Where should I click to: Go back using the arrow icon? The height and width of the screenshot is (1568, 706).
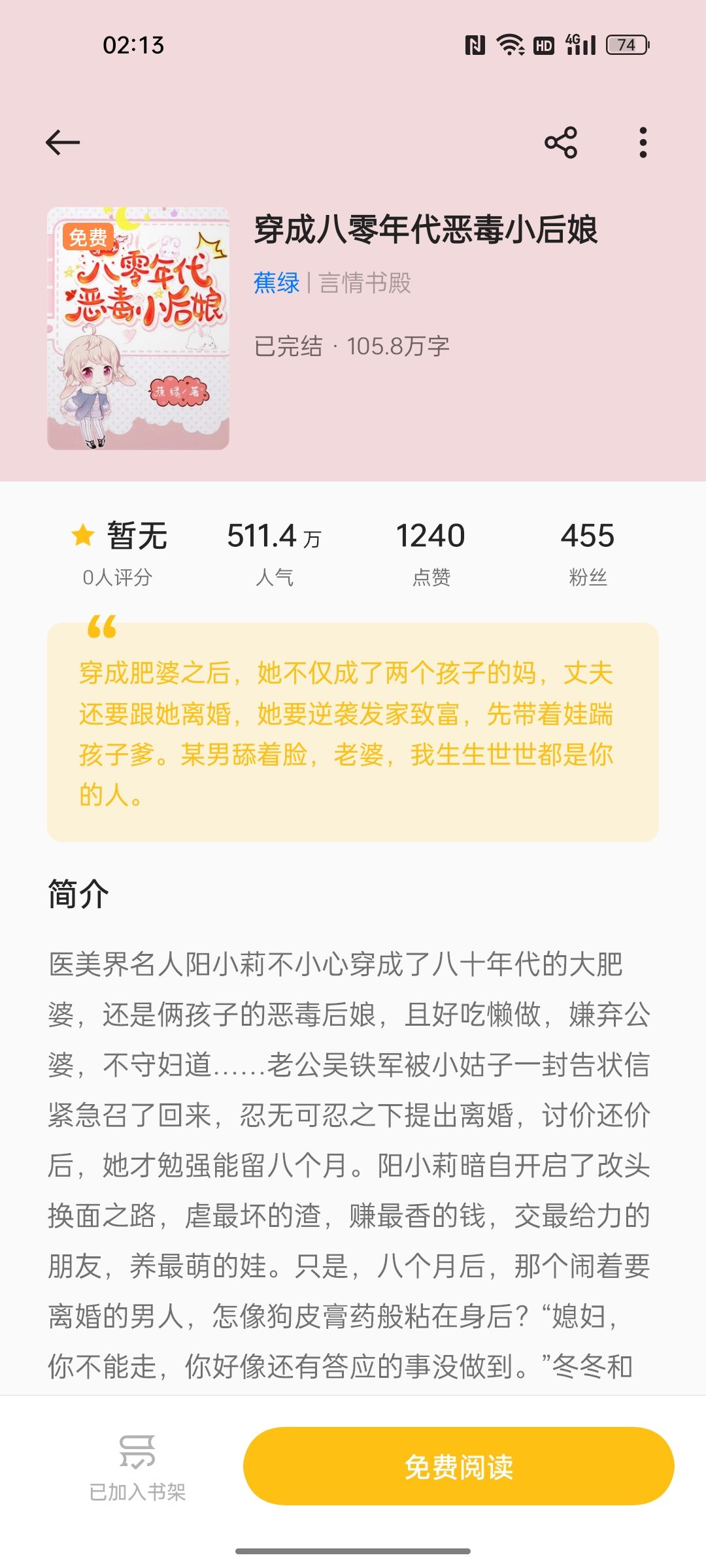[x=63, y=142]
